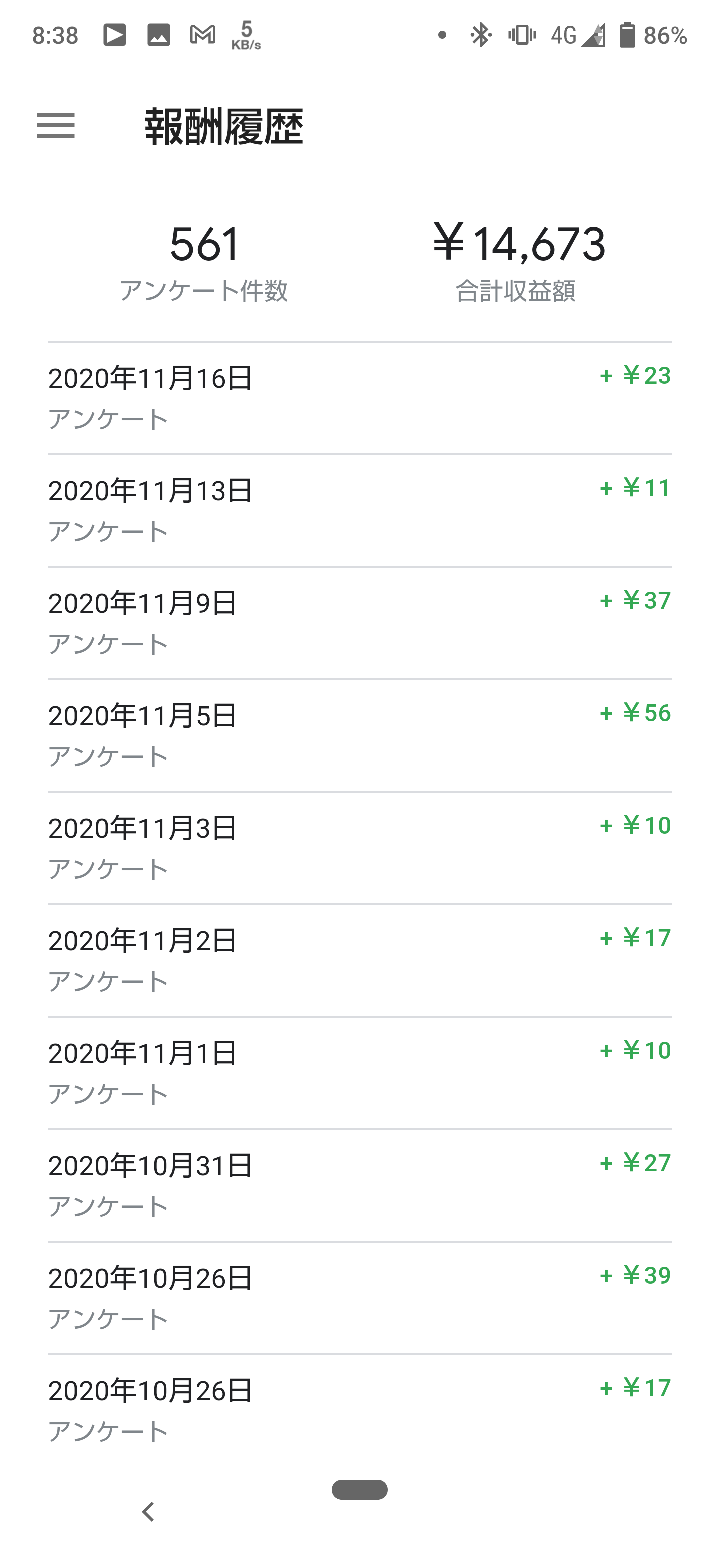Tap the system back arrow
720x1560 pixels.
coord(148,1511)
